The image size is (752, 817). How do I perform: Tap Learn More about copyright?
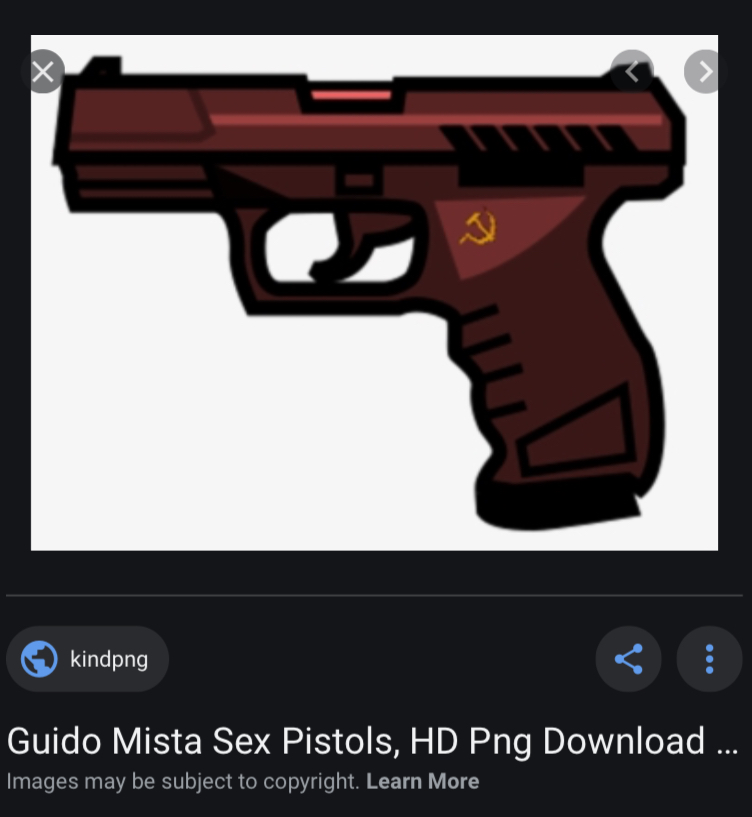tap(422, 781)
